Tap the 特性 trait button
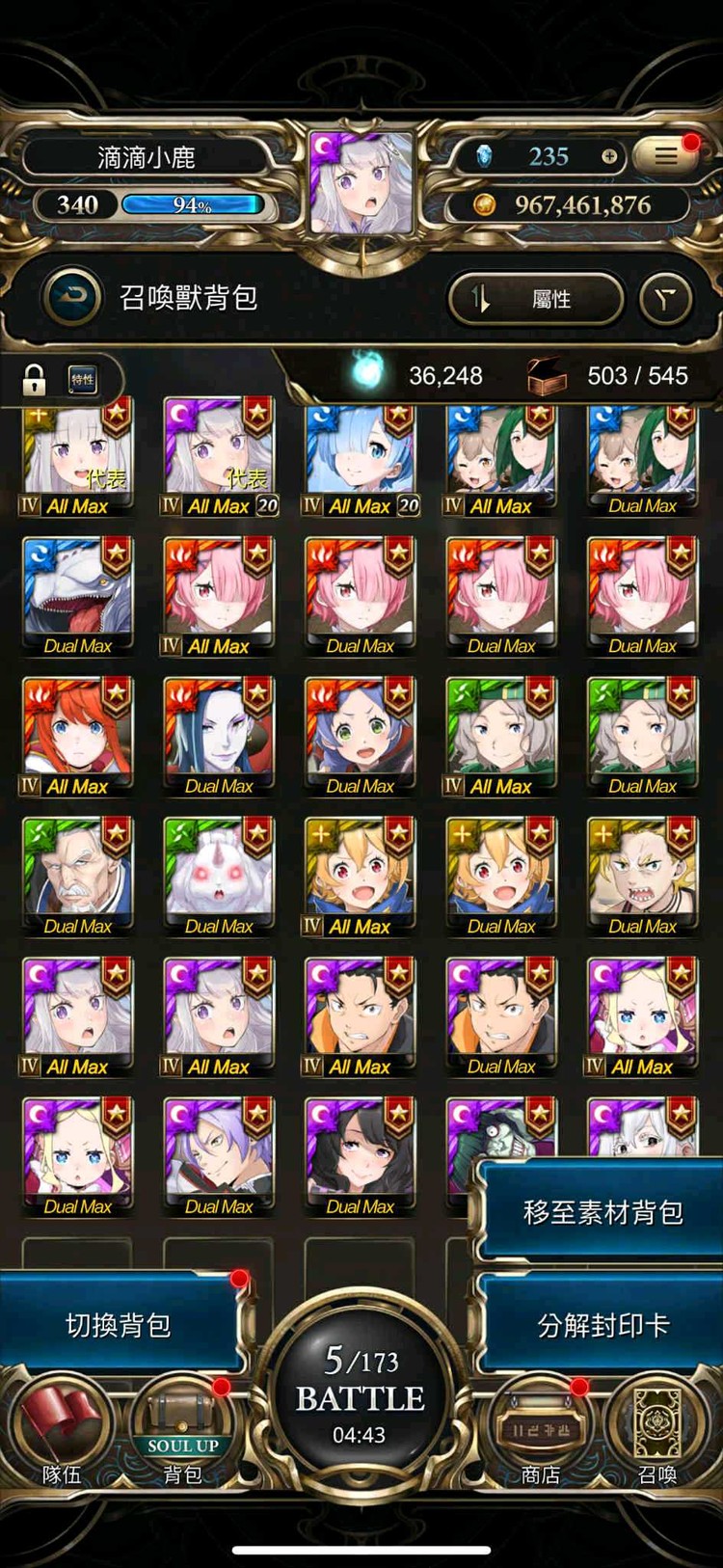Image resolution: width=723 pixels, height=1568 pixels. tap(83, 380)
